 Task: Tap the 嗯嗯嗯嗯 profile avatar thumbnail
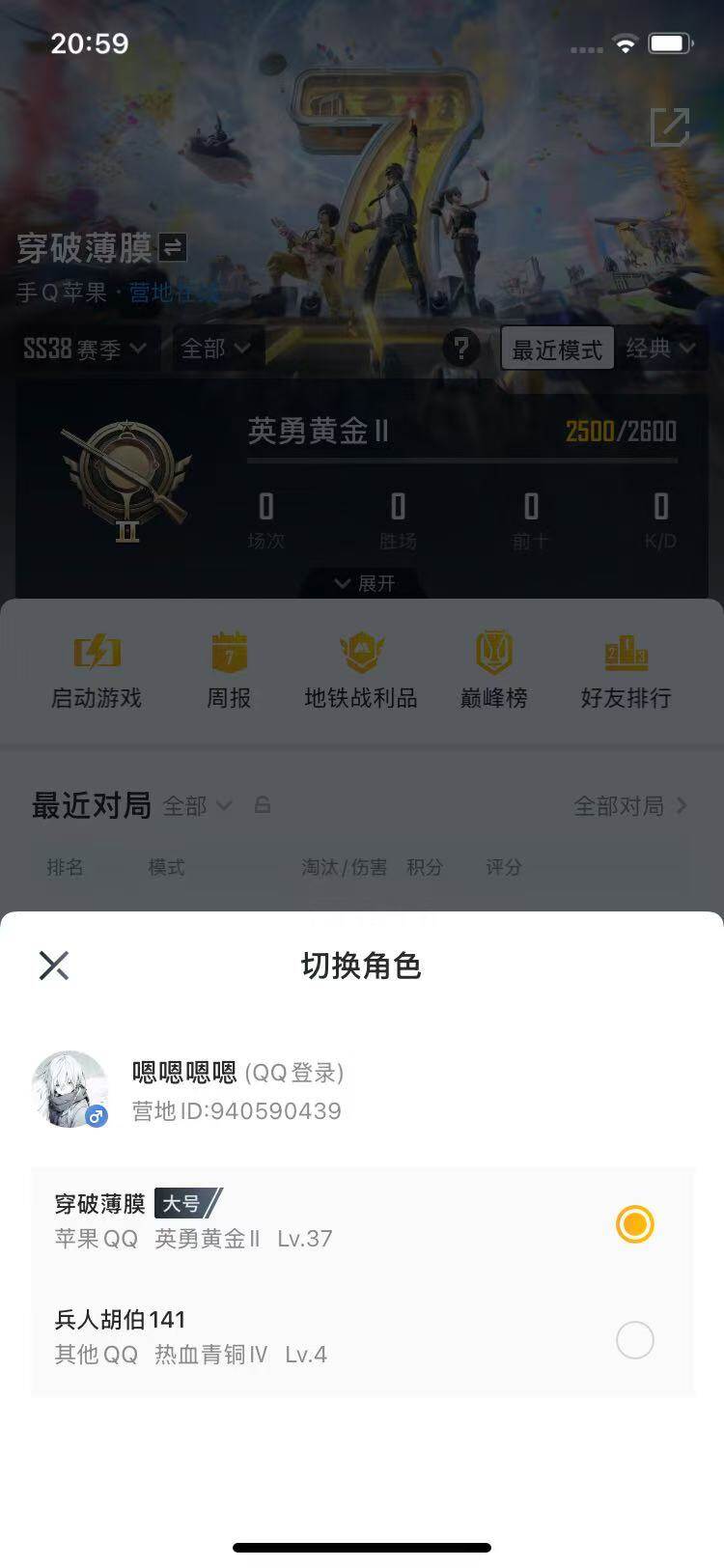pos(70,1089)
